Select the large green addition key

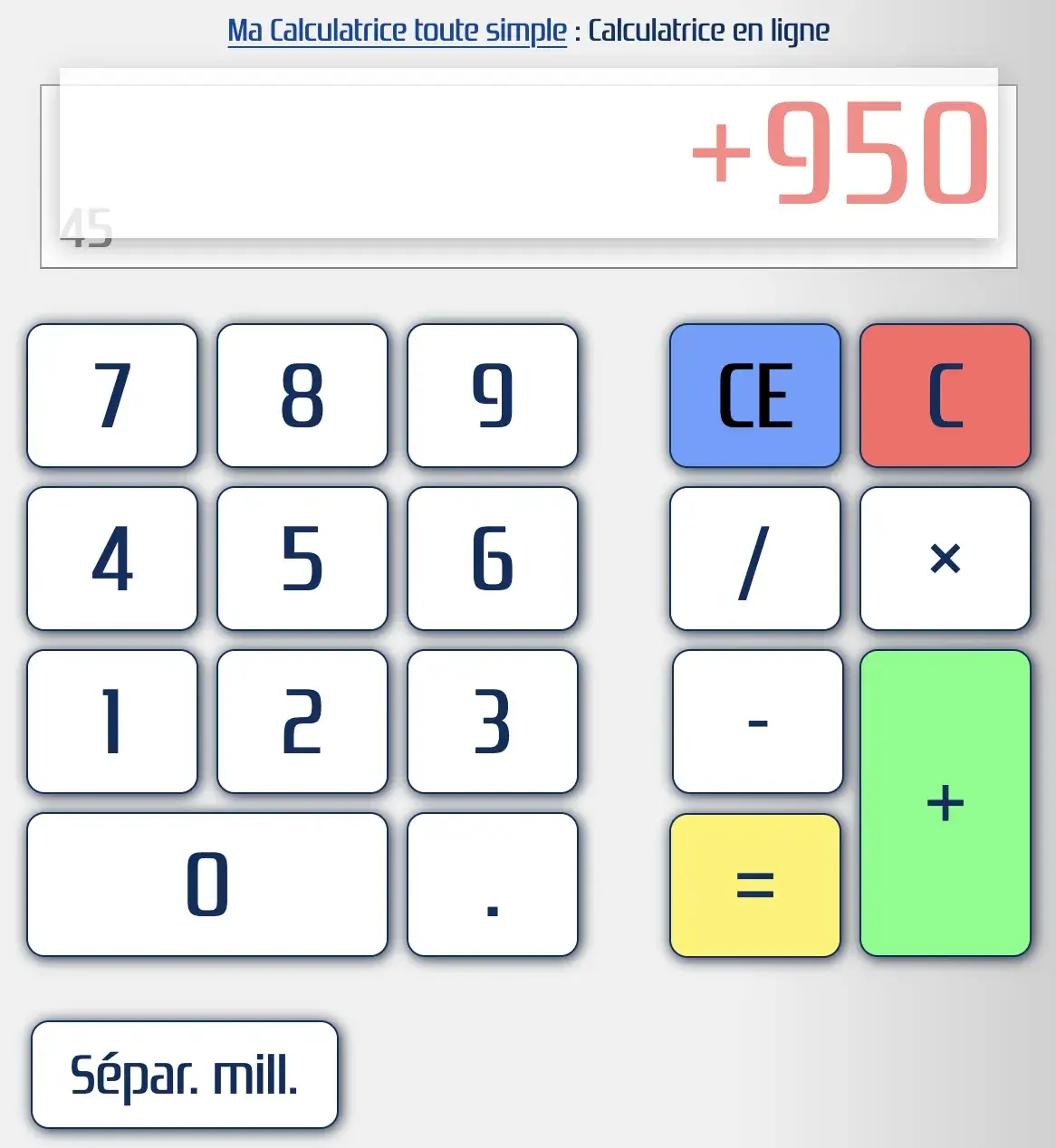(946, 803)
